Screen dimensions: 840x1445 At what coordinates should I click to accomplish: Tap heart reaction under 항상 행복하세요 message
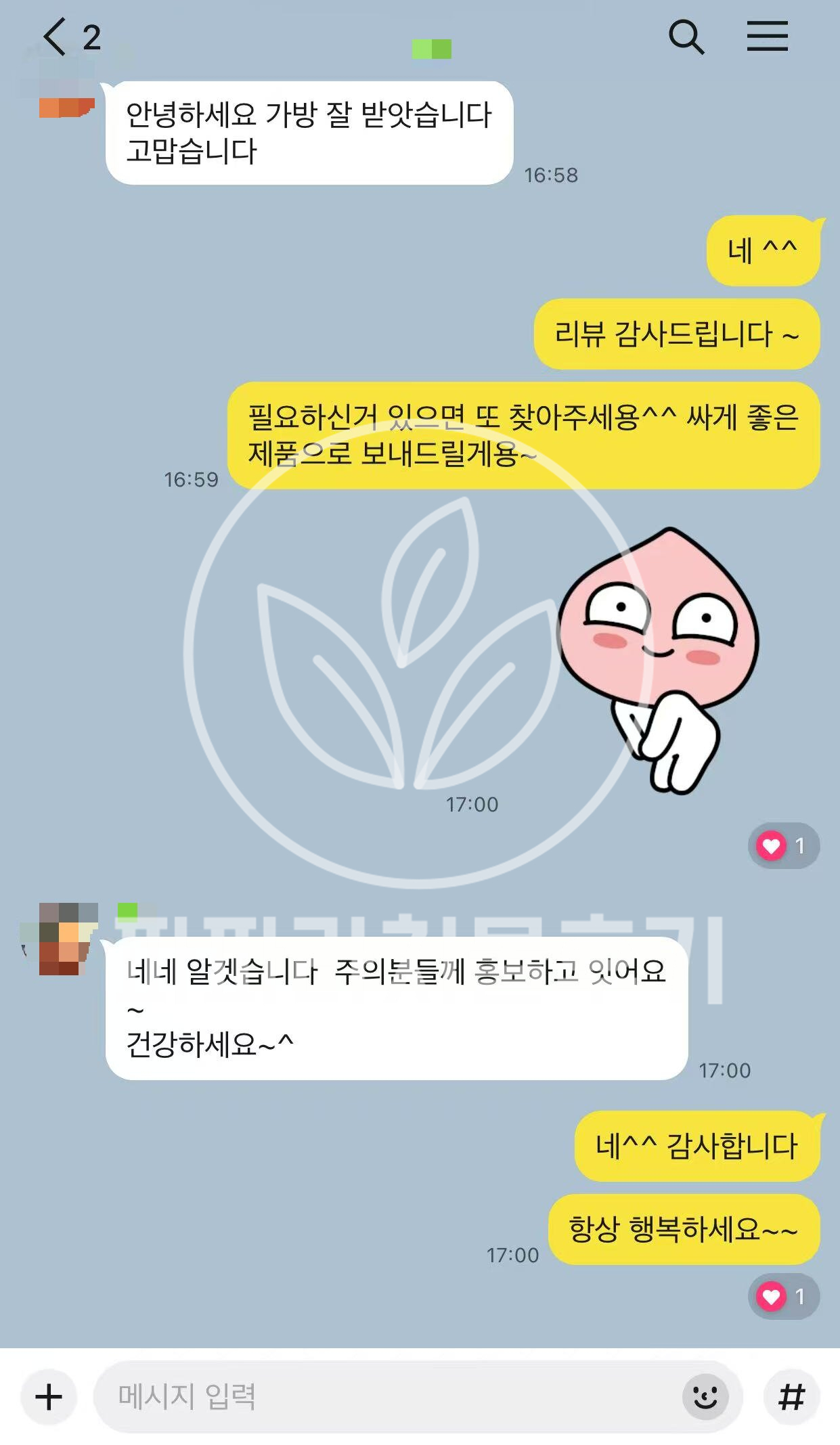[x=783, y=1296]
